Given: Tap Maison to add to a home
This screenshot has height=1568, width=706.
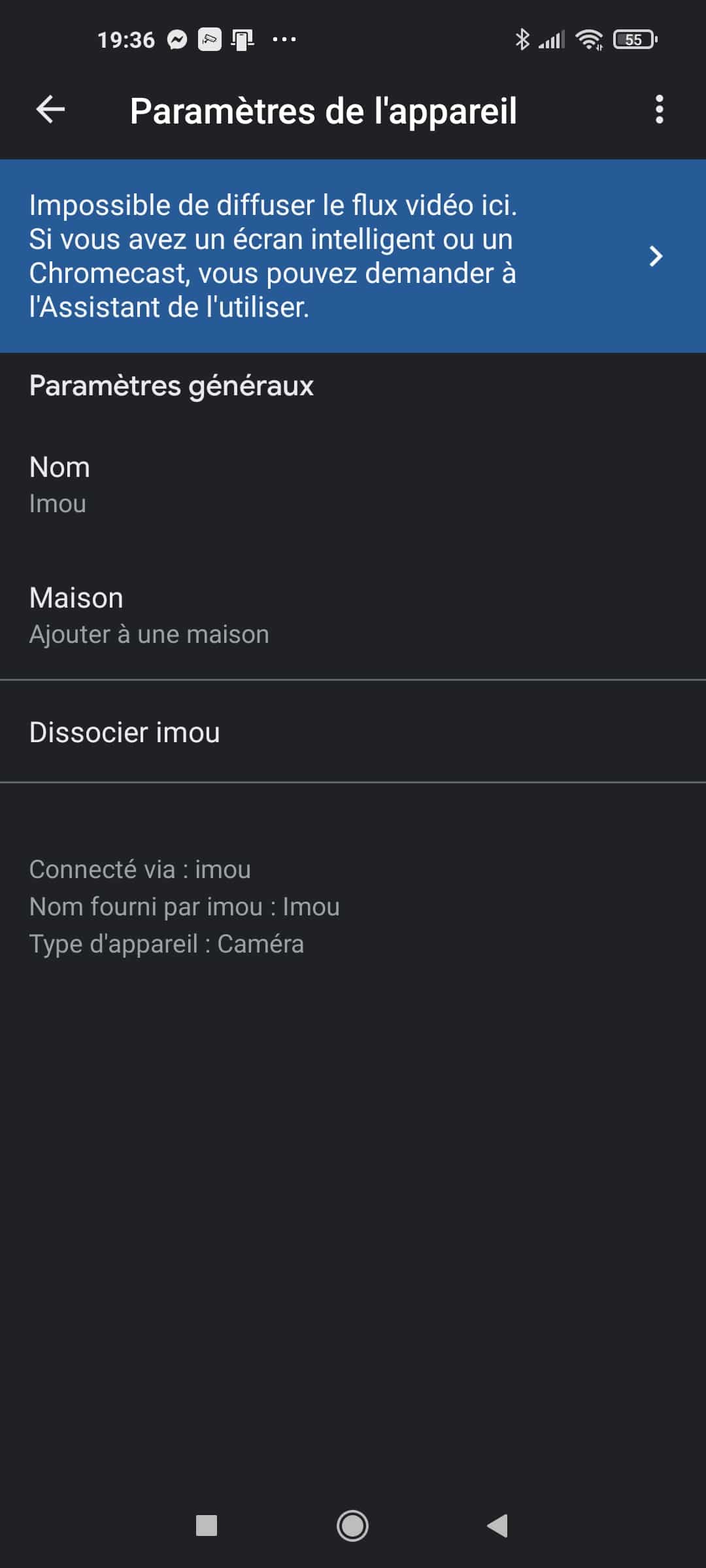Looking at the screenshot, I should point(353,615).
